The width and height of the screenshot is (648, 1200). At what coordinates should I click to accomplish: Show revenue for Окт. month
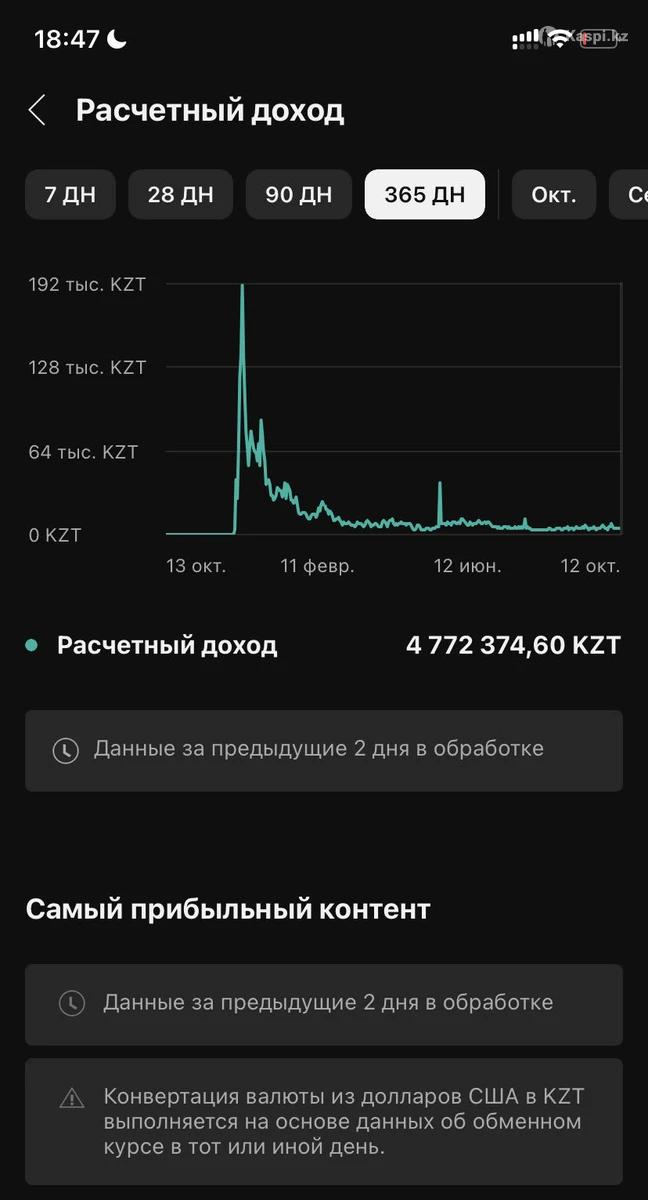coord(553,194)
